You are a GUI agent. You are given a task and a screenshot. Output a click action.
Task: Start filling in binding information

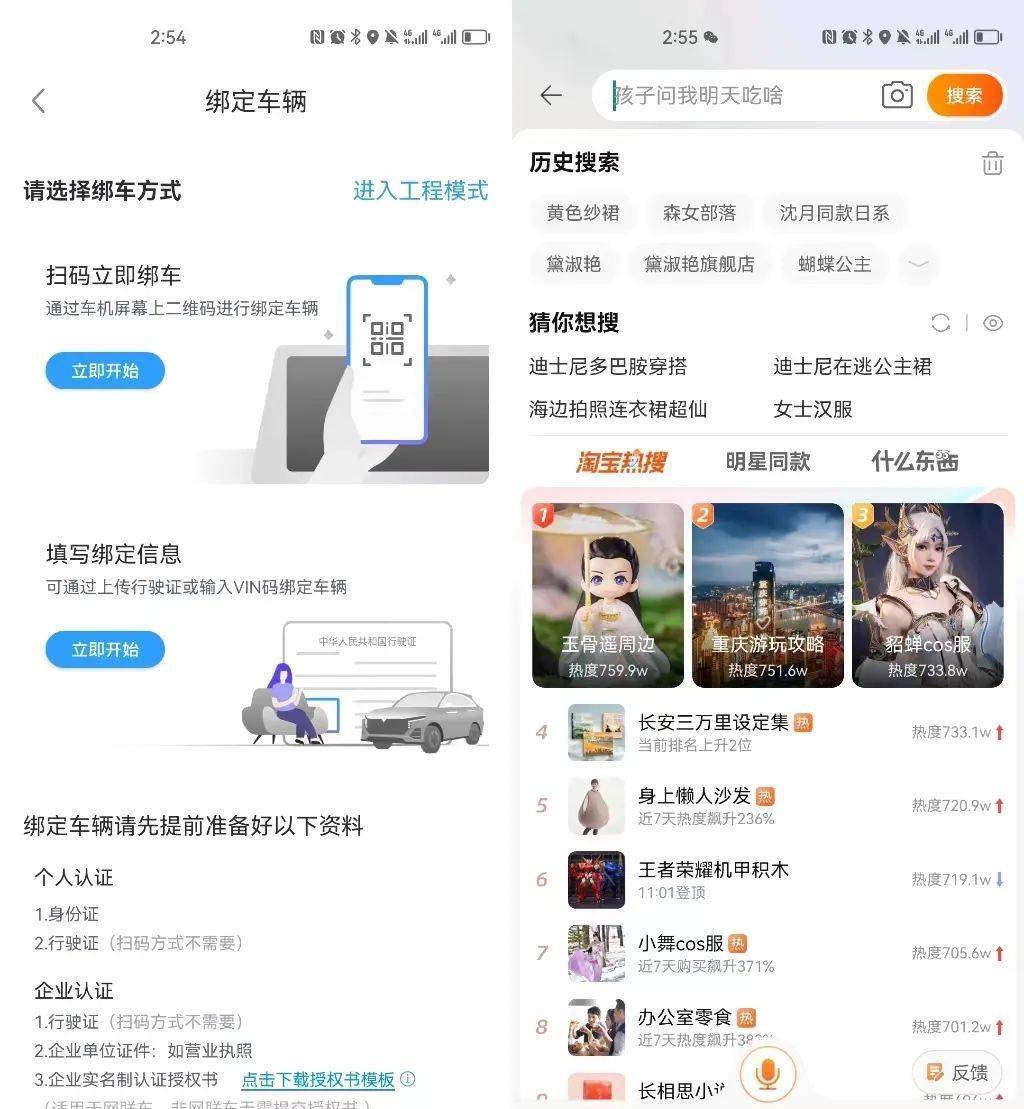(105, 649)
